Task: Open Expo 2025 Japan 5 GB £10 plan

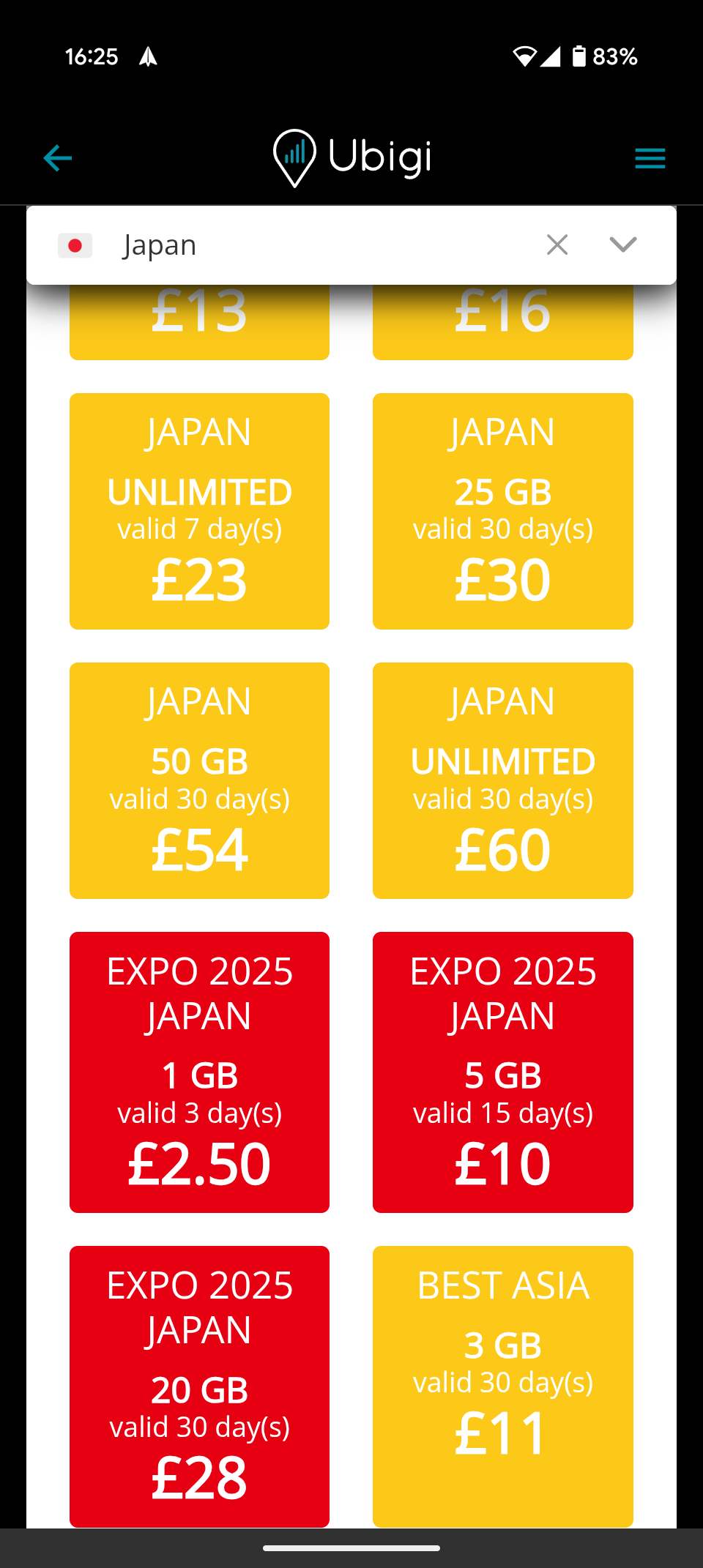Action: [x=502, y=1072]
